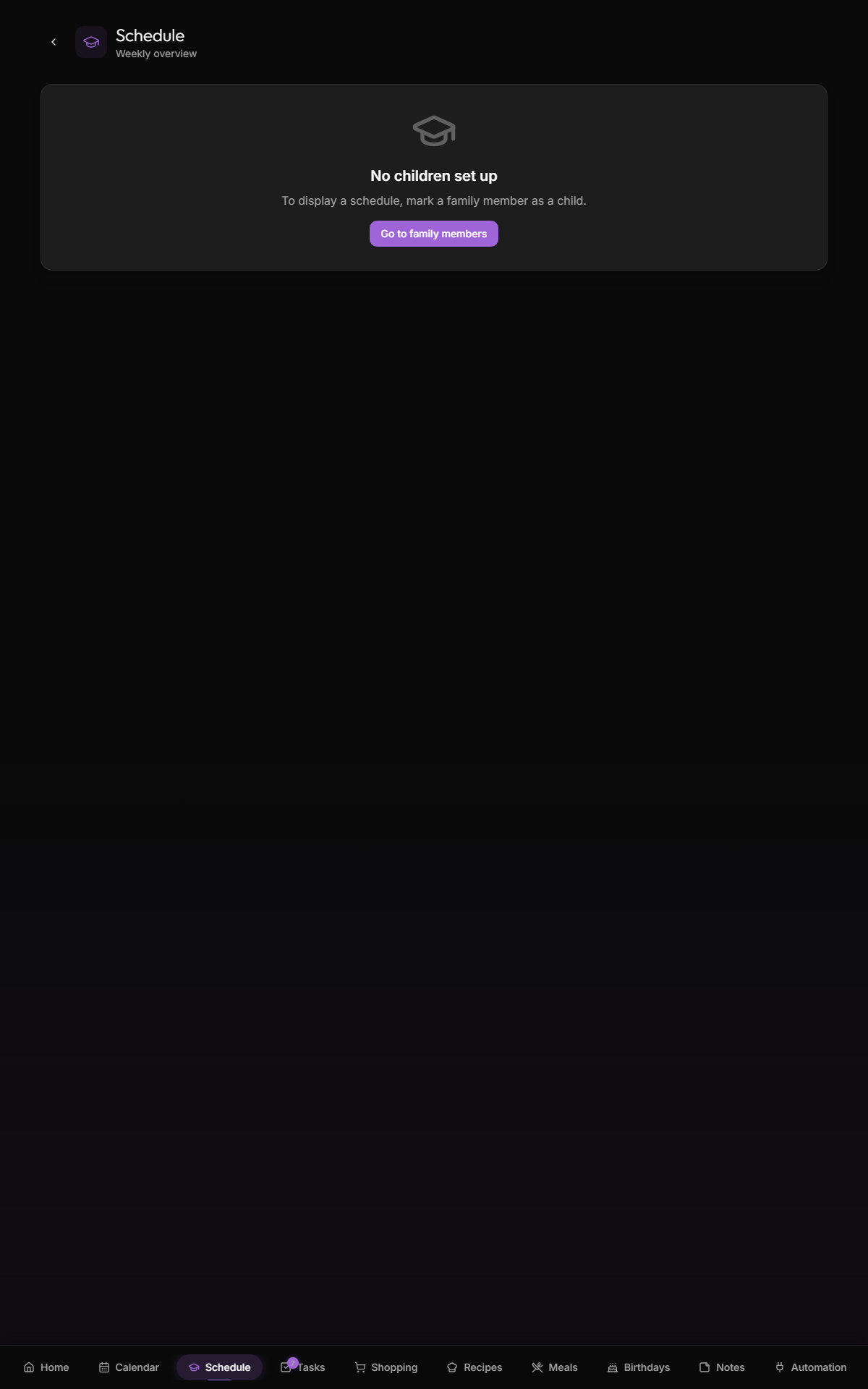Open the Recipes tab
Viewport: 868px width, 1389px height.
coord(475,1367)
